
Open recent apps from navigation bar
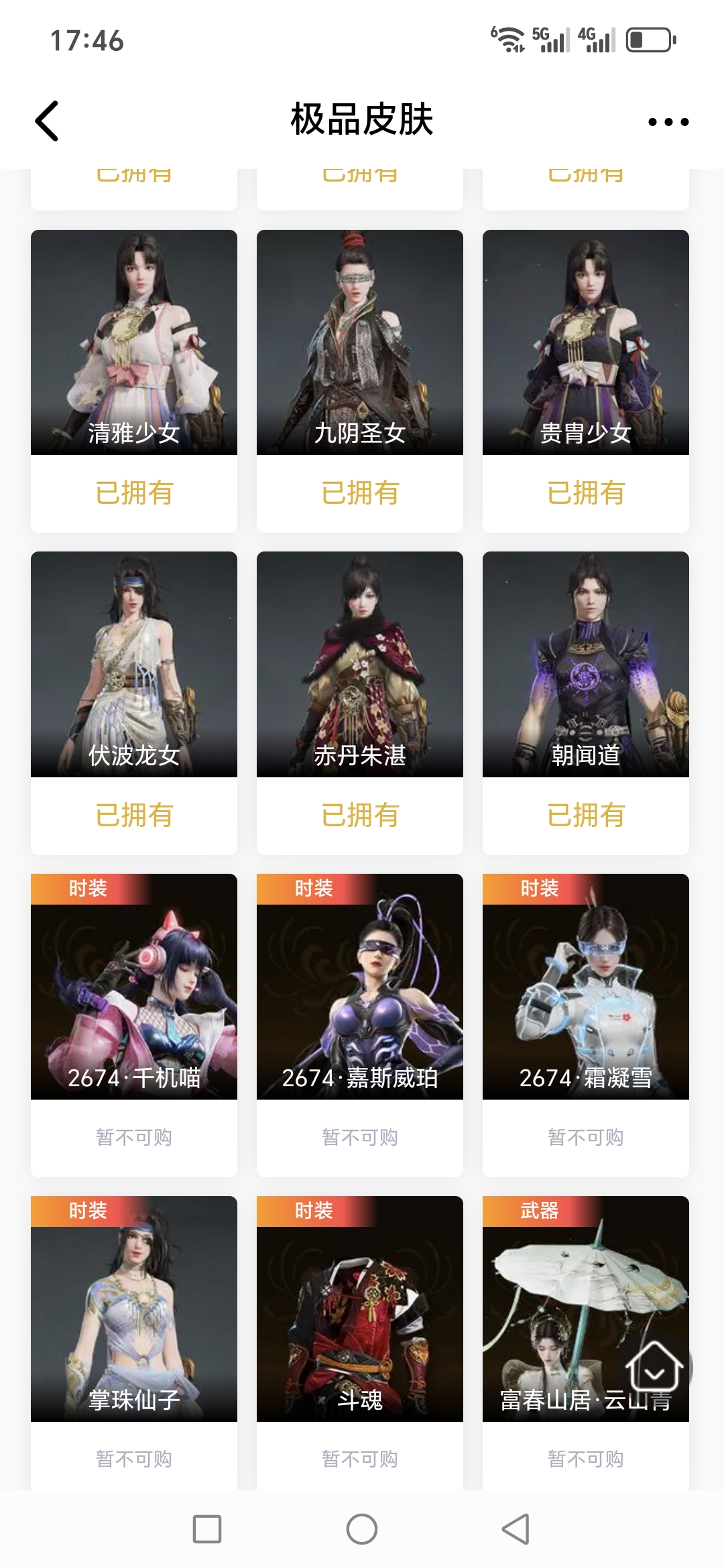(207, 1529)
